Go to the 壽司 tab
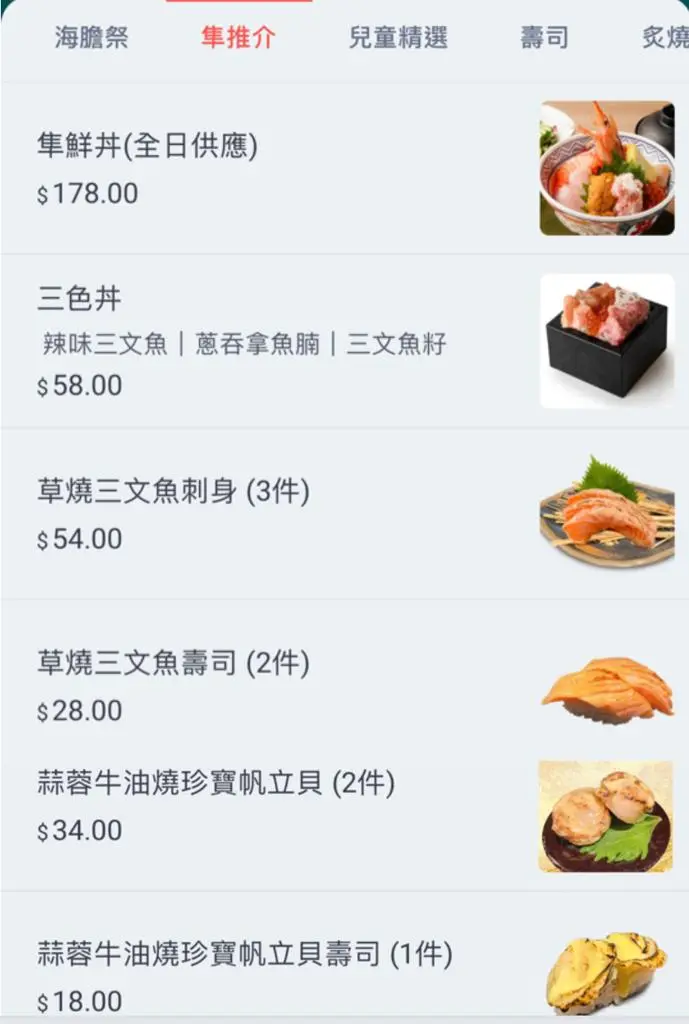Image resolution: width=689 pixels, height=1024 pixels. click(x=545, y=39)
